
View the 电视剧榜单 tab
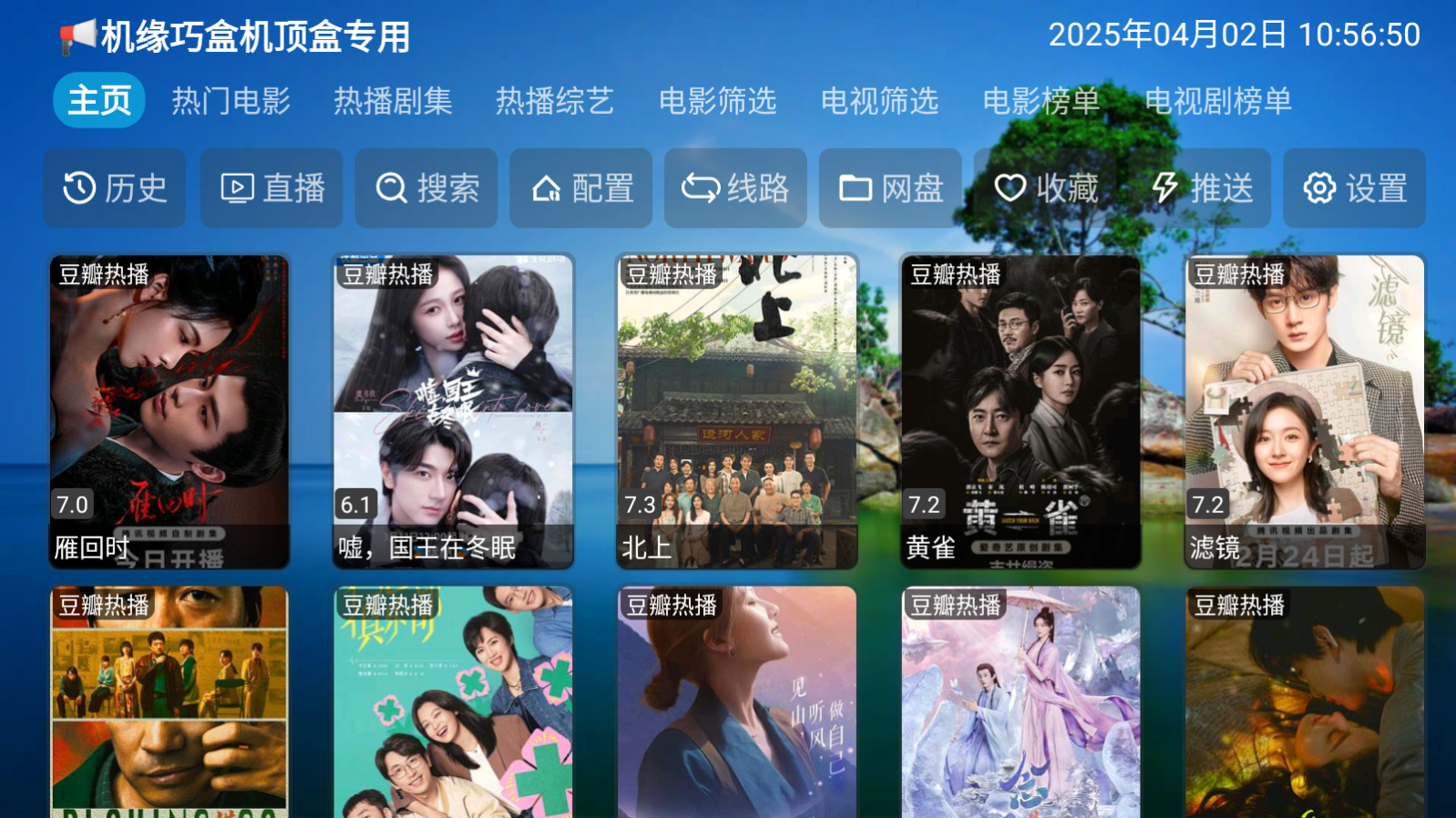pyautogui.click(x=1218, y=100)
